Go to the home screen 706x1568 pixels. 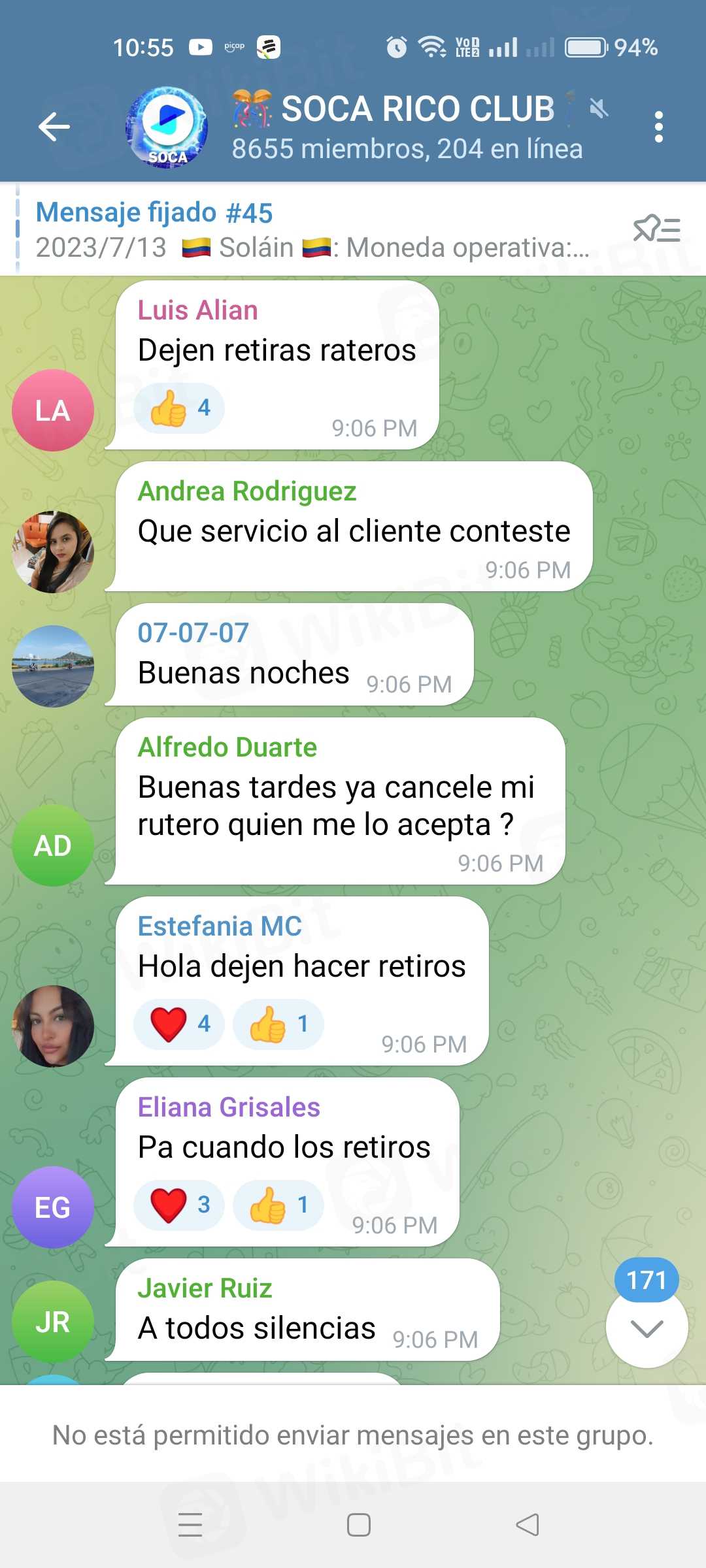point(359,1525)
